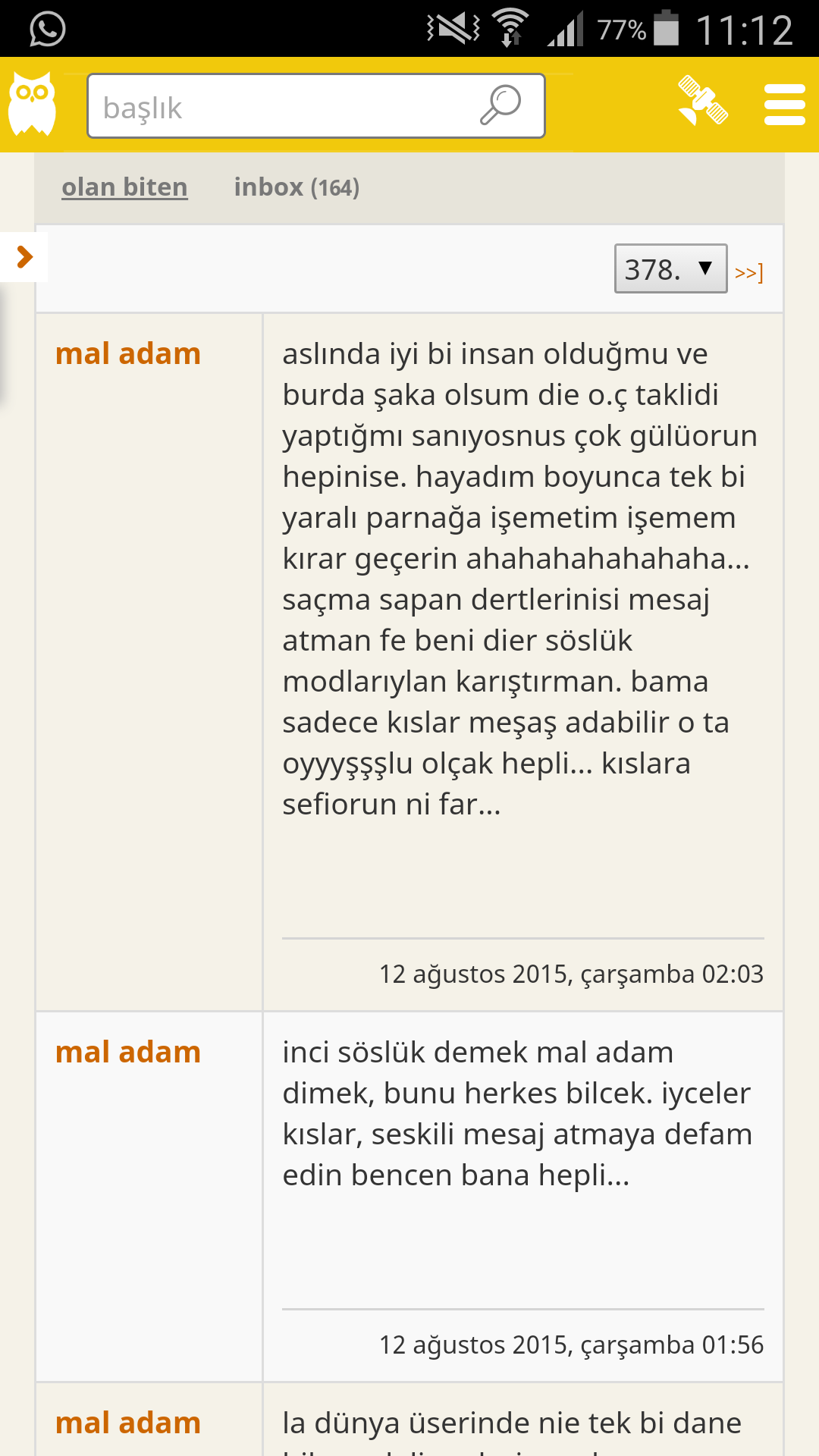The image size is (819, 1456).
Task: Expand the side panel arrow
Action: (24, 257)
